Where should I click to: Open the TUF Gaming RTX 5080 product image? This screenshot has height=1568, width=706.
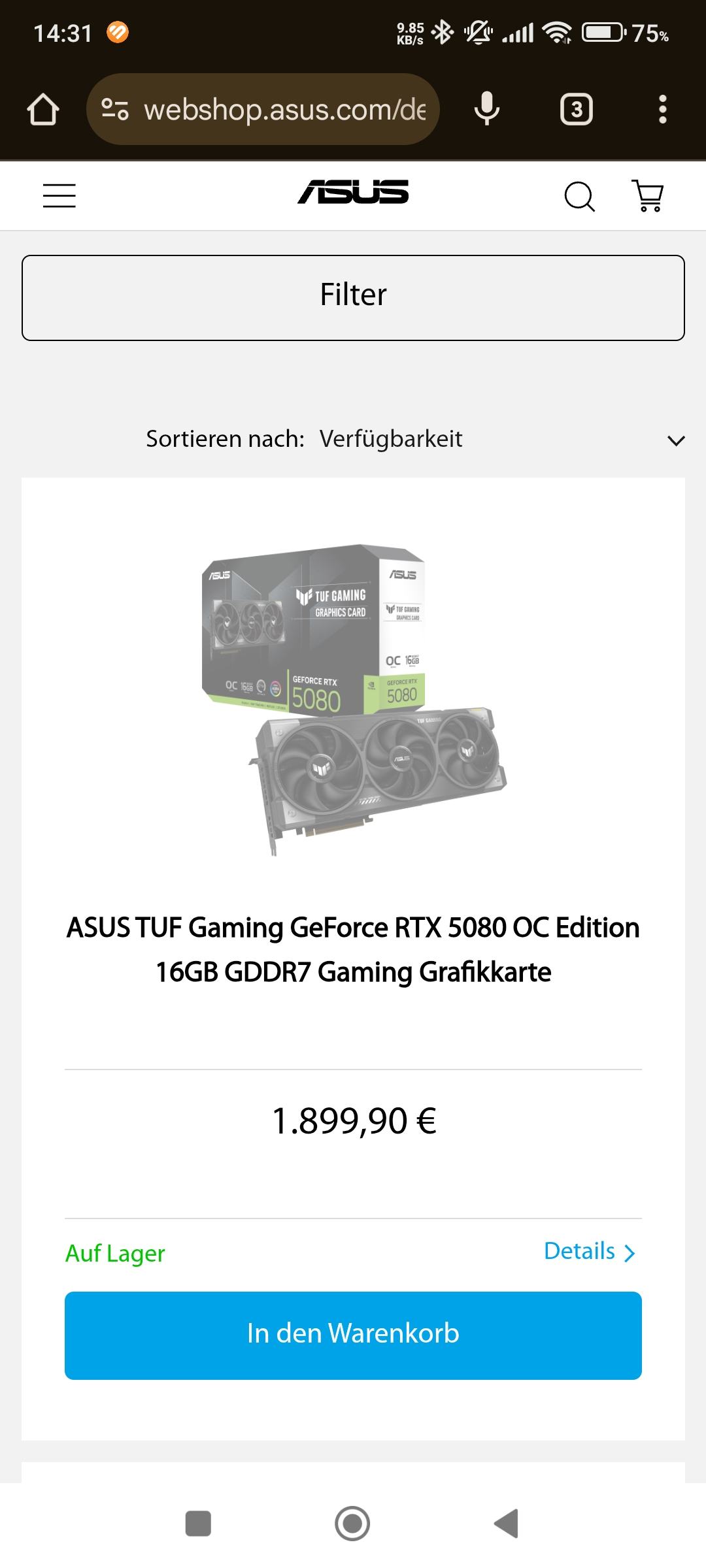pyautogui.click(x=353, y=699)
